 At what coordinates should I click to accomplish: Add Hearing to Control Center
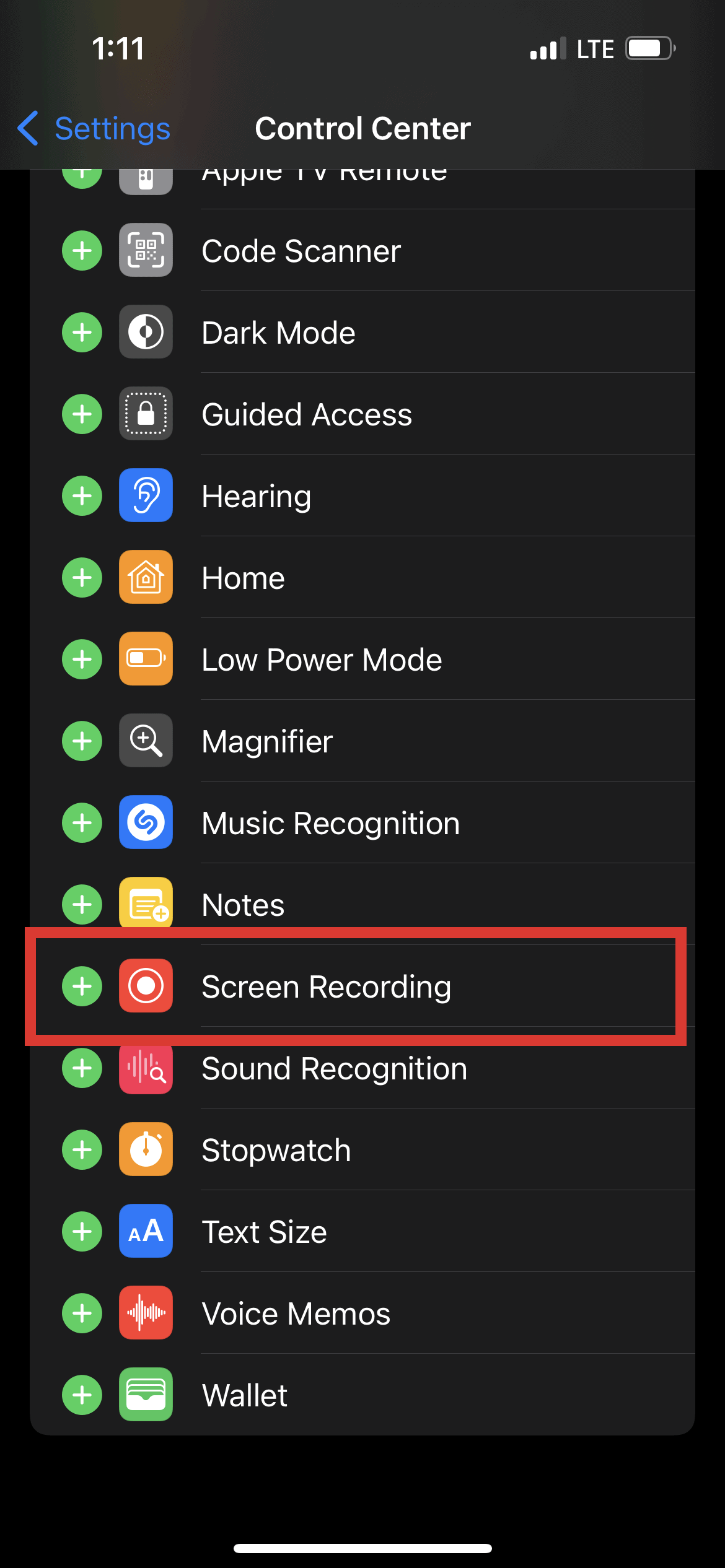(82, 496)
